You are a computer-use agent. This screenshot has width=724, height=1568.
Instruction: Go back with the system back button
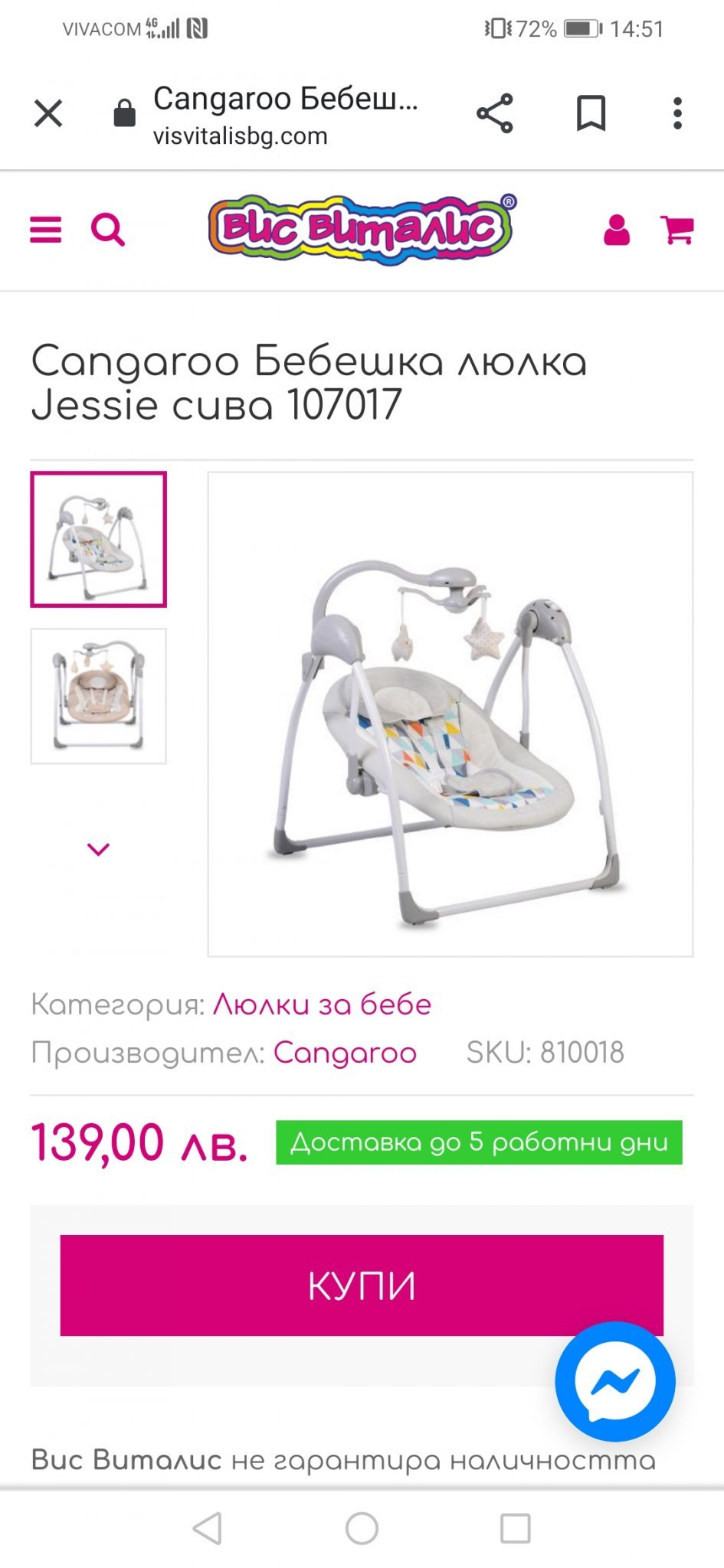point(208,1529)
